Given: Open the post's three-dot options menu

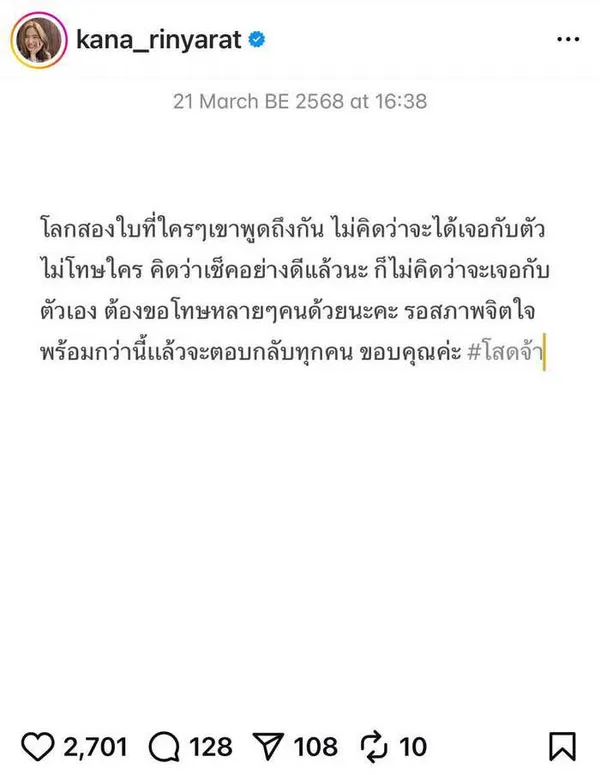Looking at the screenshot, I should coord(567,40).
